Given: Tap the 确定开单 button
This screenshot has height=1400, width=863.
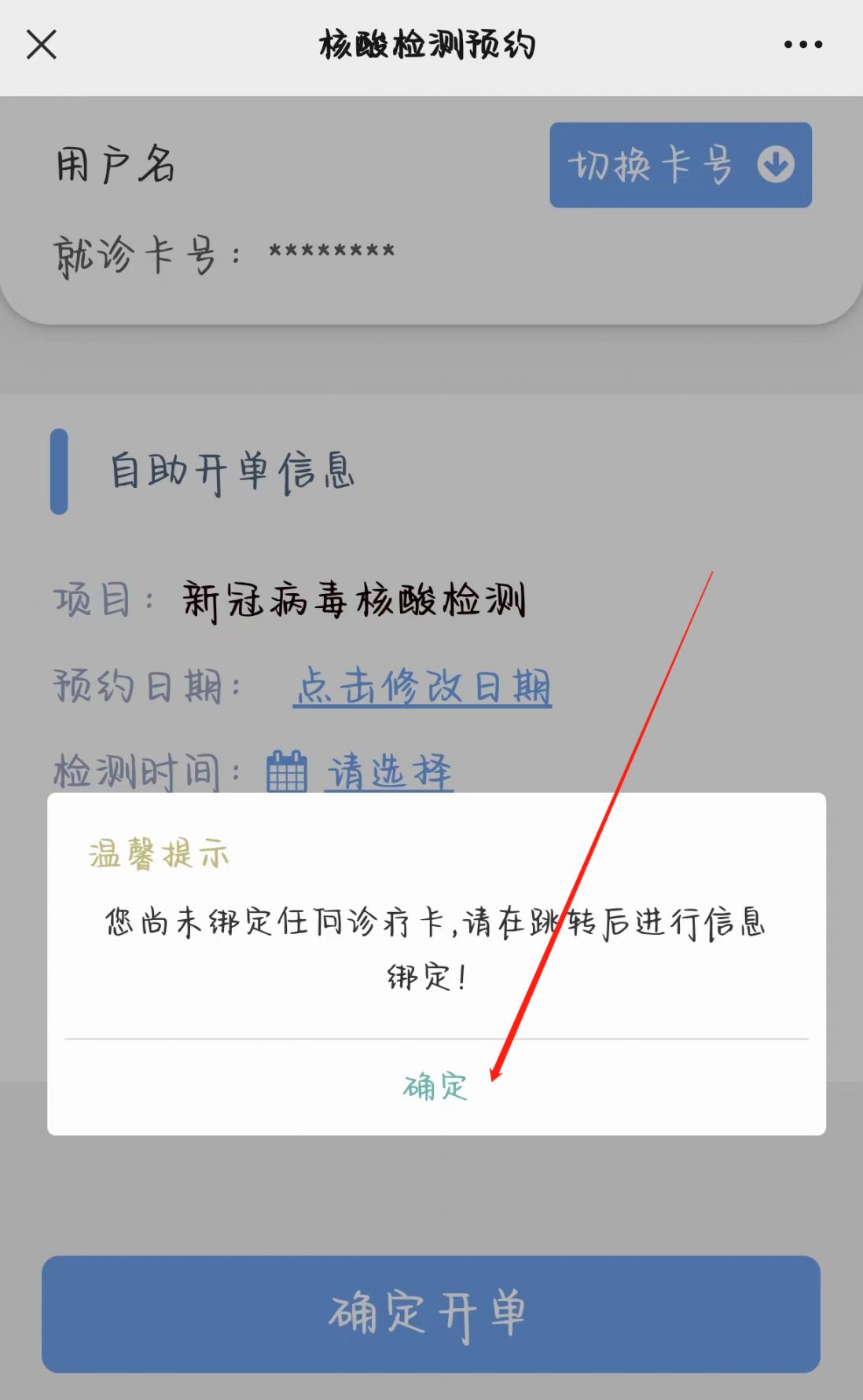Looking at the screenshot, I should tap(431, 1314).
